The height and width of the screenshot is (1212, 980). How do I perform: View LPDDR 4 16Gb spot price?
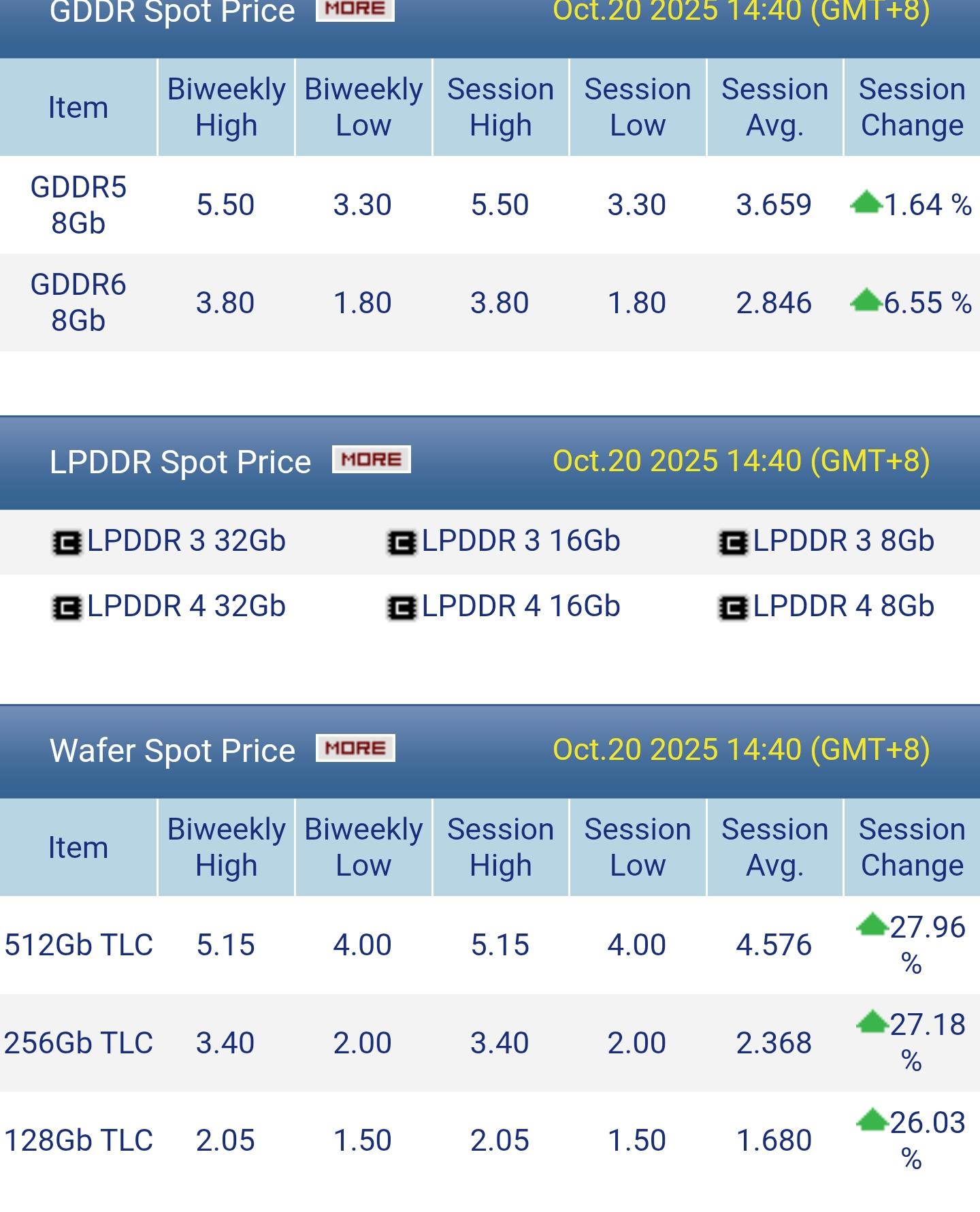pyautogui.click(x=520, y=607)
